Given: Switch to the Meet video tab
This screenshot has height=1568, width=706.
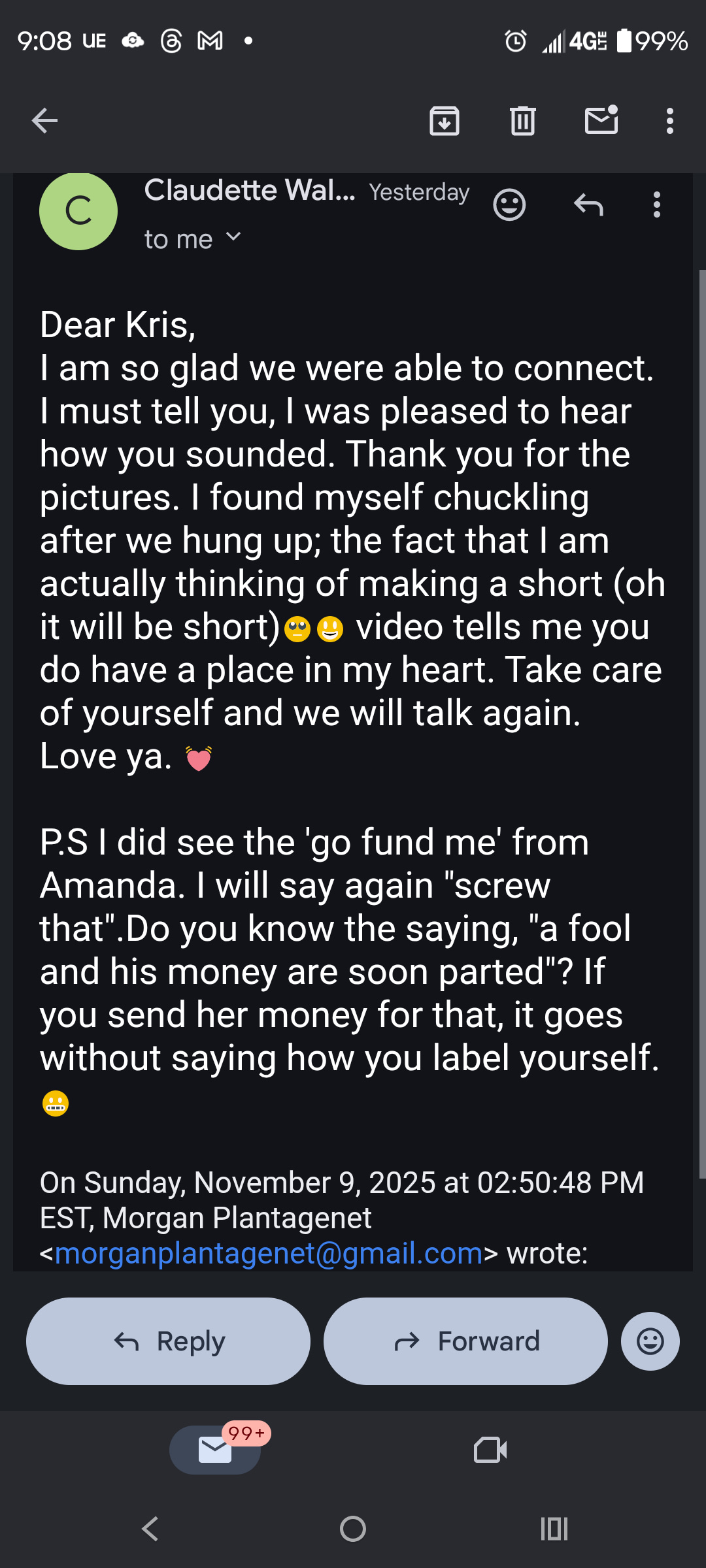Looking at the screenshot, I should (490, 1450).
